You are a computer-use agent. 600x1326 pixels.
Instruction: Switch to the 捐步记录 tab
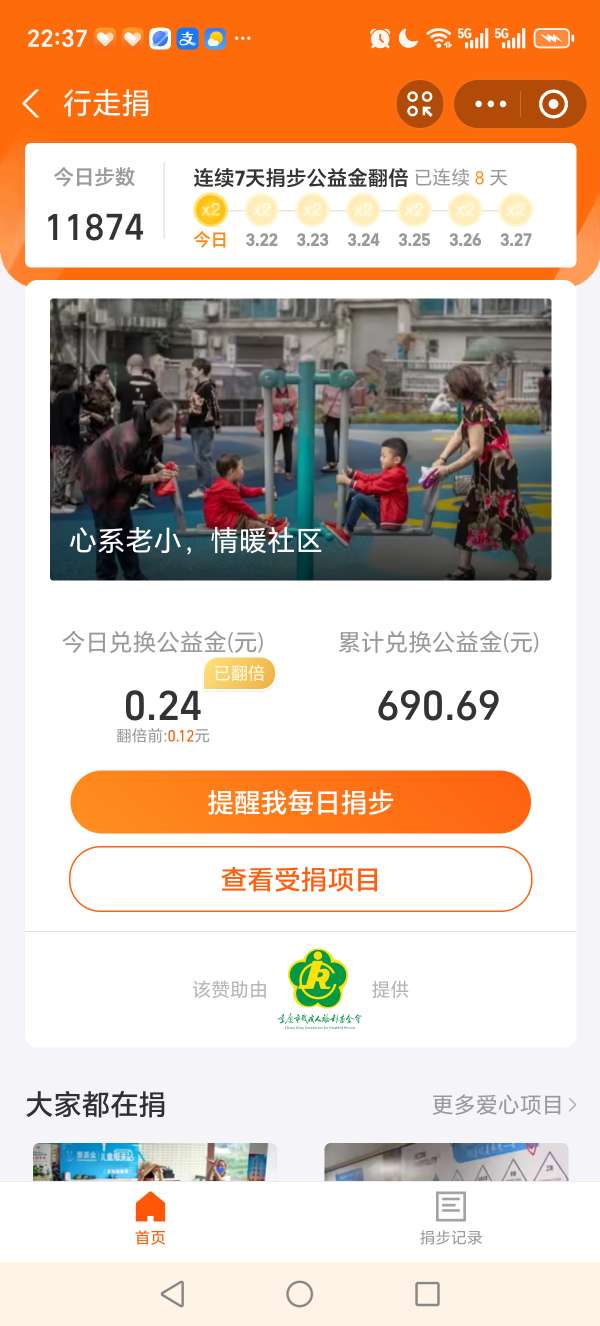coord(450,1218)
